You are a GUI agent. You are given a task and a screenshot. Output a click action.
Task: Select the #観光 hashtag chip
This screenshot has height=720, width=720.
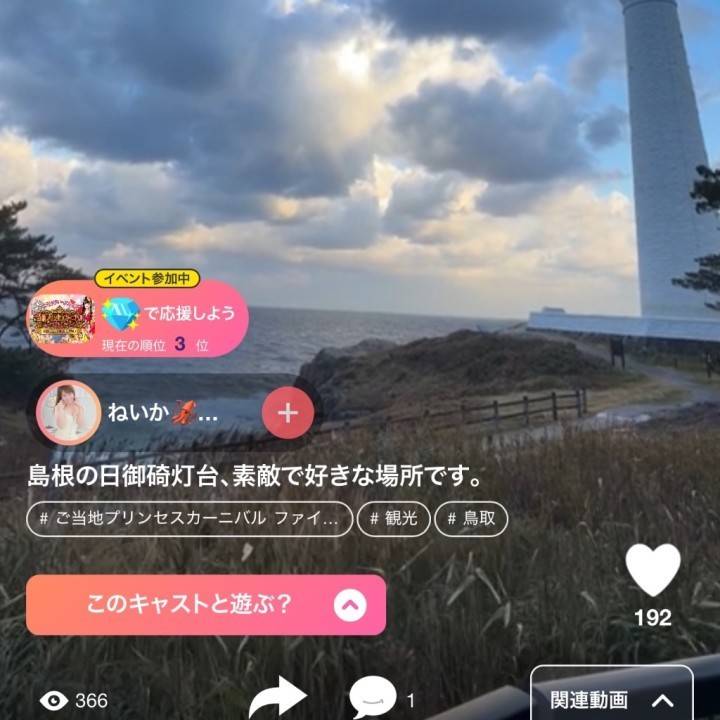(393, 519)
